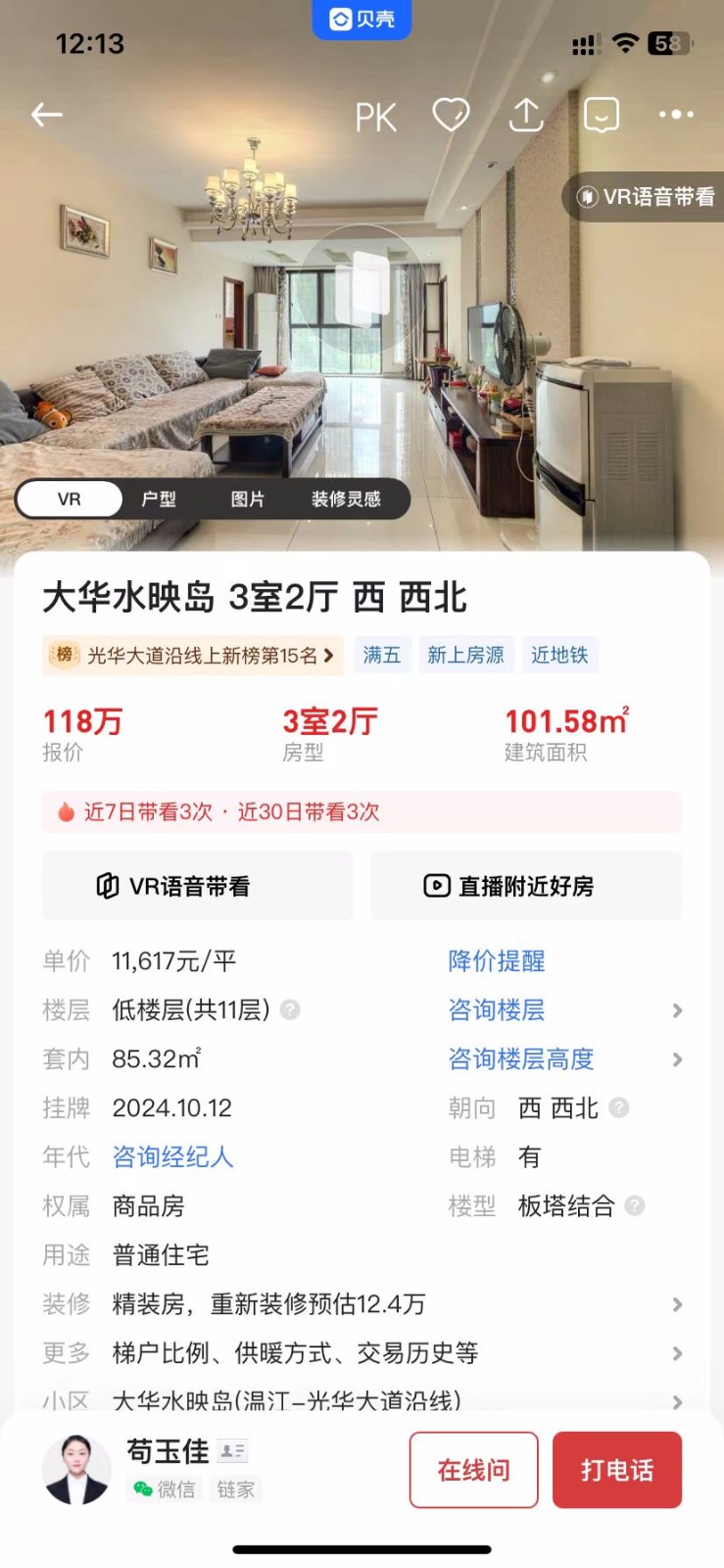Share this property listing
This screenshot has height=1568, width=724.
click(x=526, y=115)
